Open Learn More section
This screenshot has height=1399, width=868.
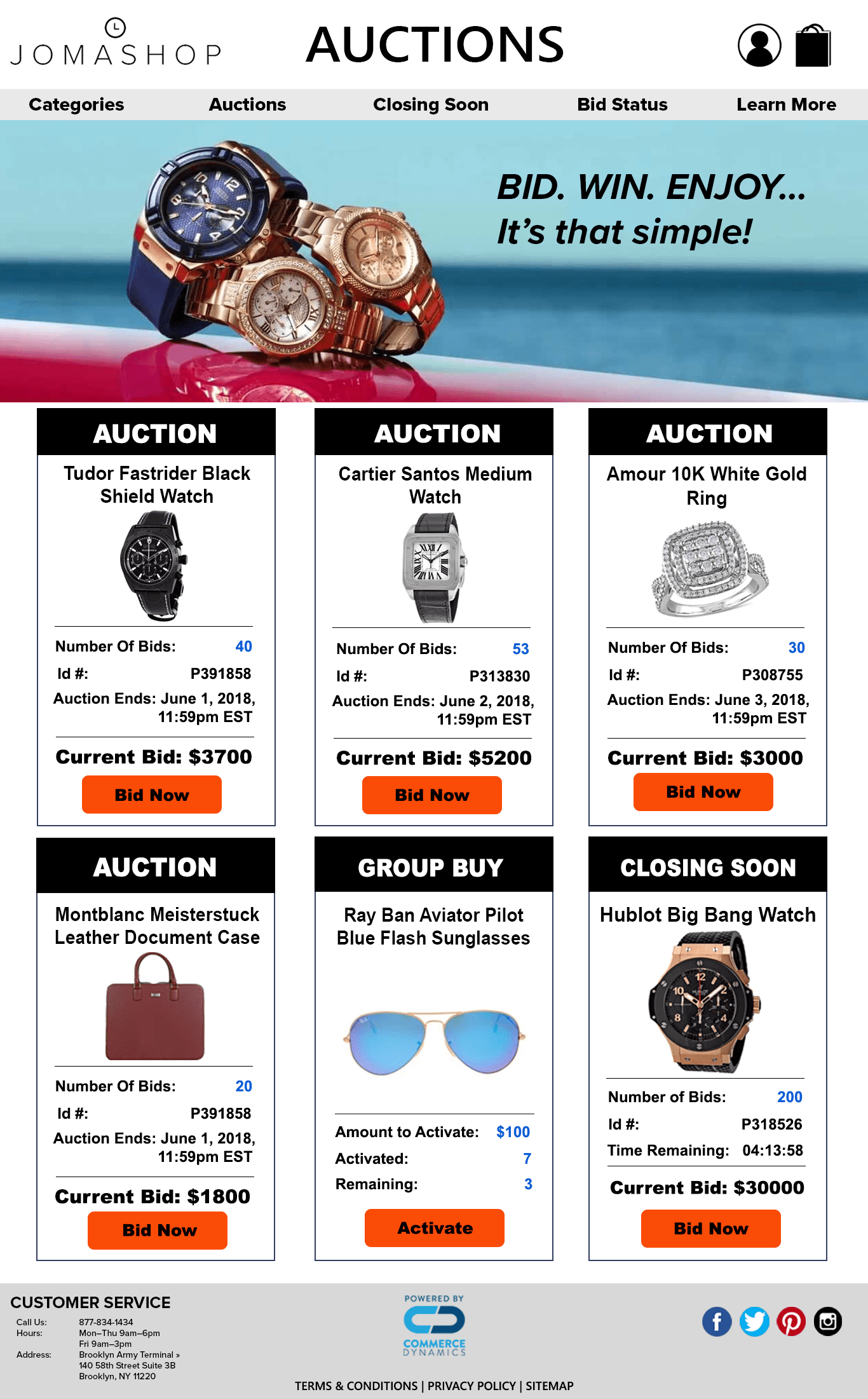[x=786, y=104]
